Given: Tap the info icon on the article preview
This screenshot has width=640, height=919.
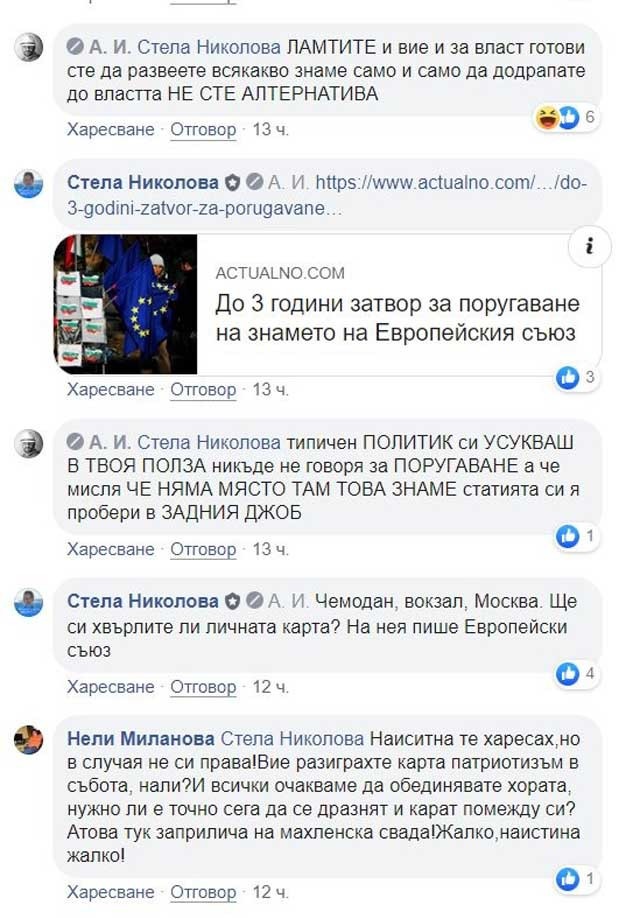Looking at the screenshot, I should (589, 244).
